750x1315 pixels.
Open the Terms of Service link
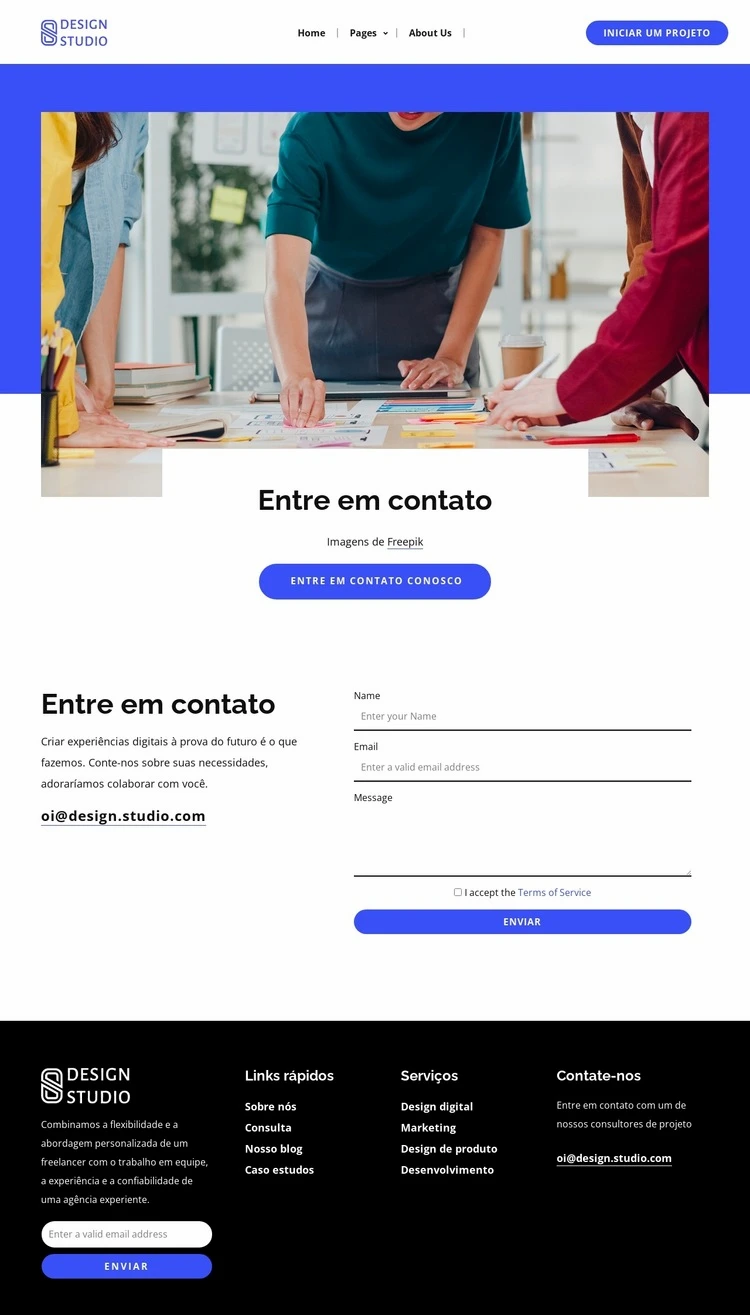(x=554, y=893)
